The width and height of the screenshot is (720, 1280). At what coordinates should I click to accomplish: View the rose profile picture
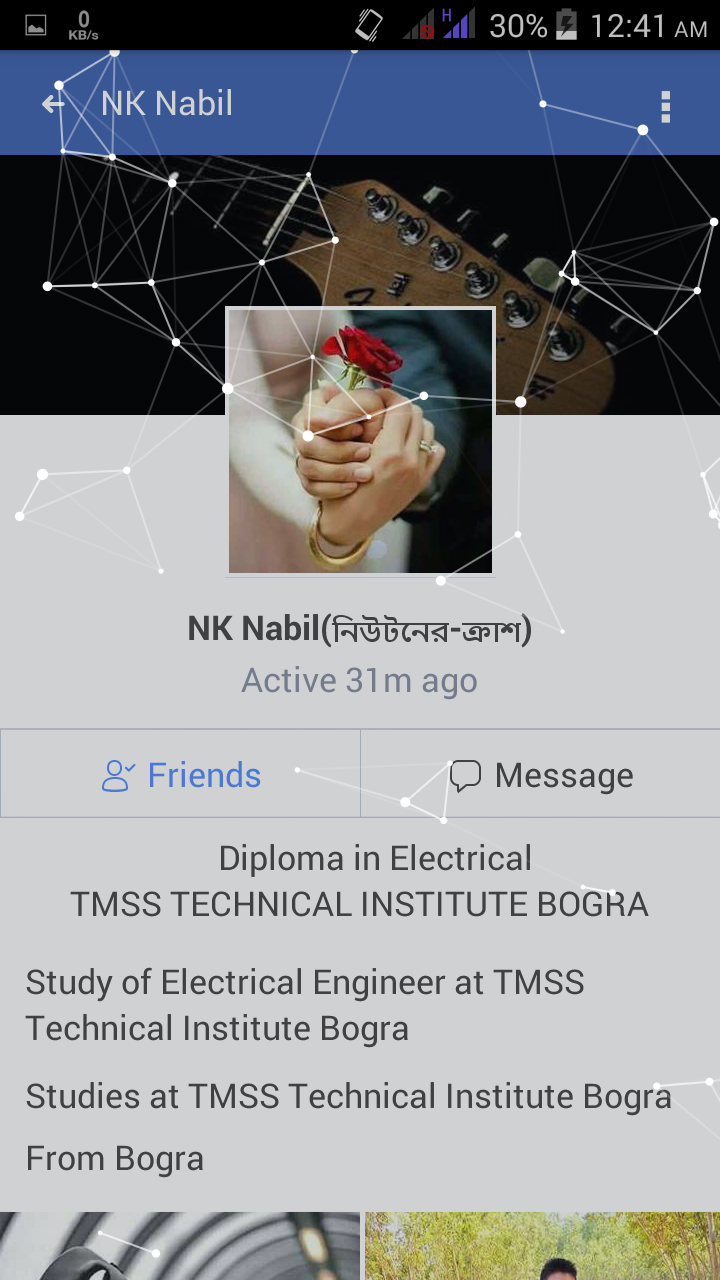pyautogui.click(x=360, y=440)
